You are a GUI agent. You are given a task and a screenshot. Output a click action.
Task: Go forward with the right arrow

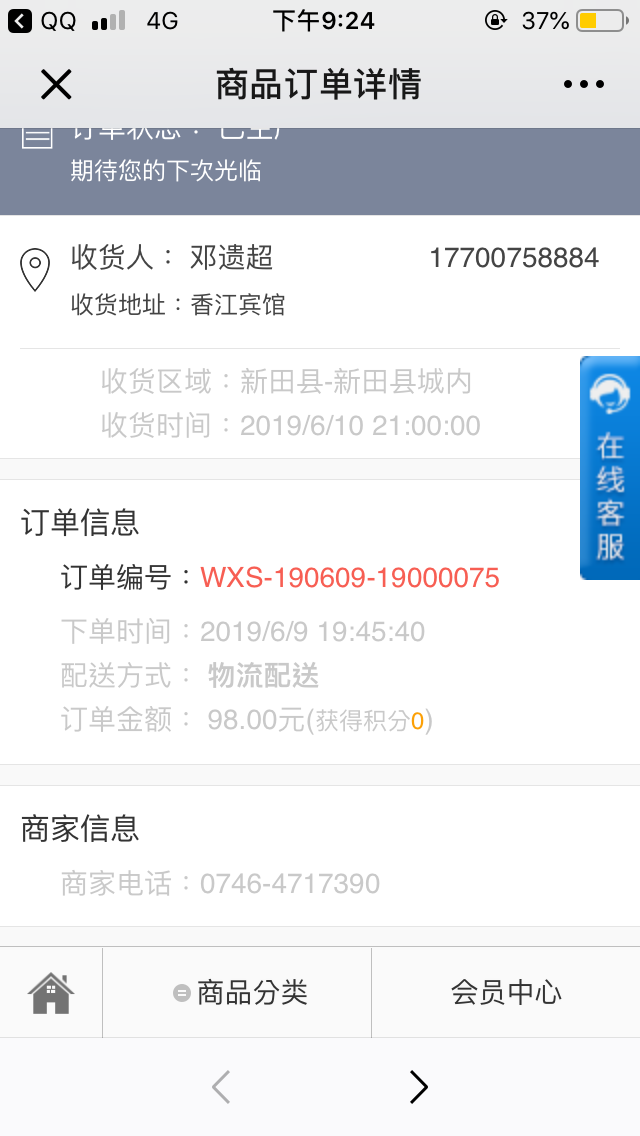coord(418,1087)
